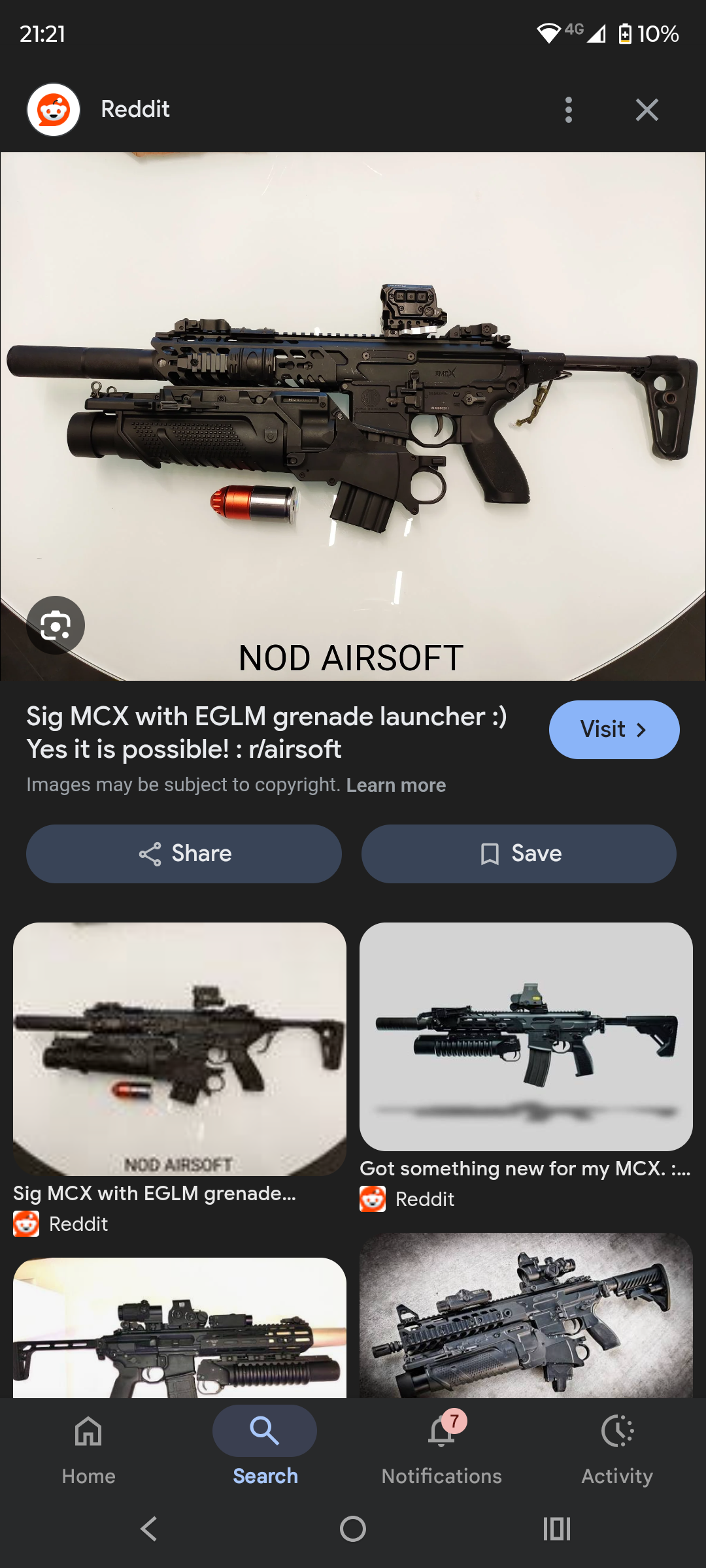Open the main large image of the Sig MCX
The height and width of the screenshot is (1568, 706).
coord(353,416)
